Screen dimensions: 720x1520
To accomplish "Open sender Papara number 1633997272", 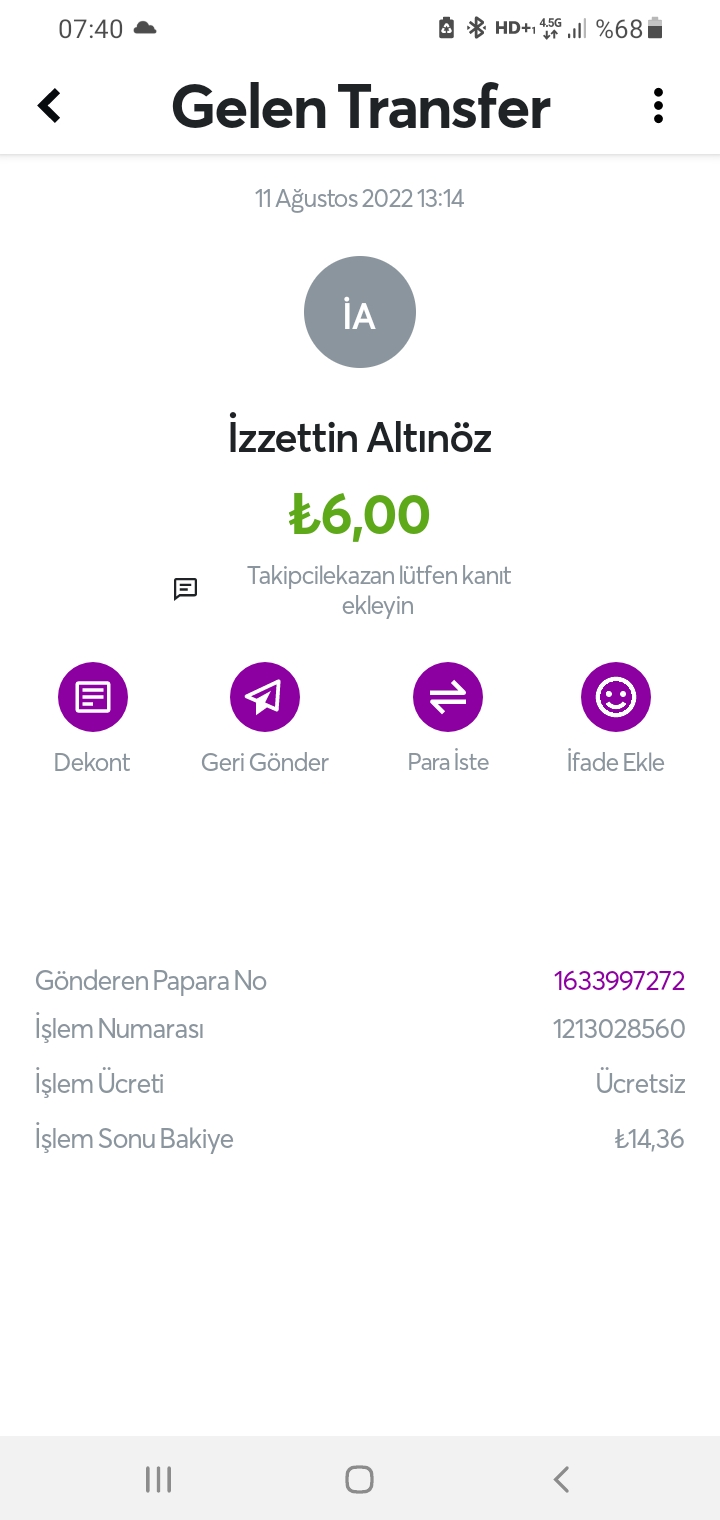I will pos(619,981).
